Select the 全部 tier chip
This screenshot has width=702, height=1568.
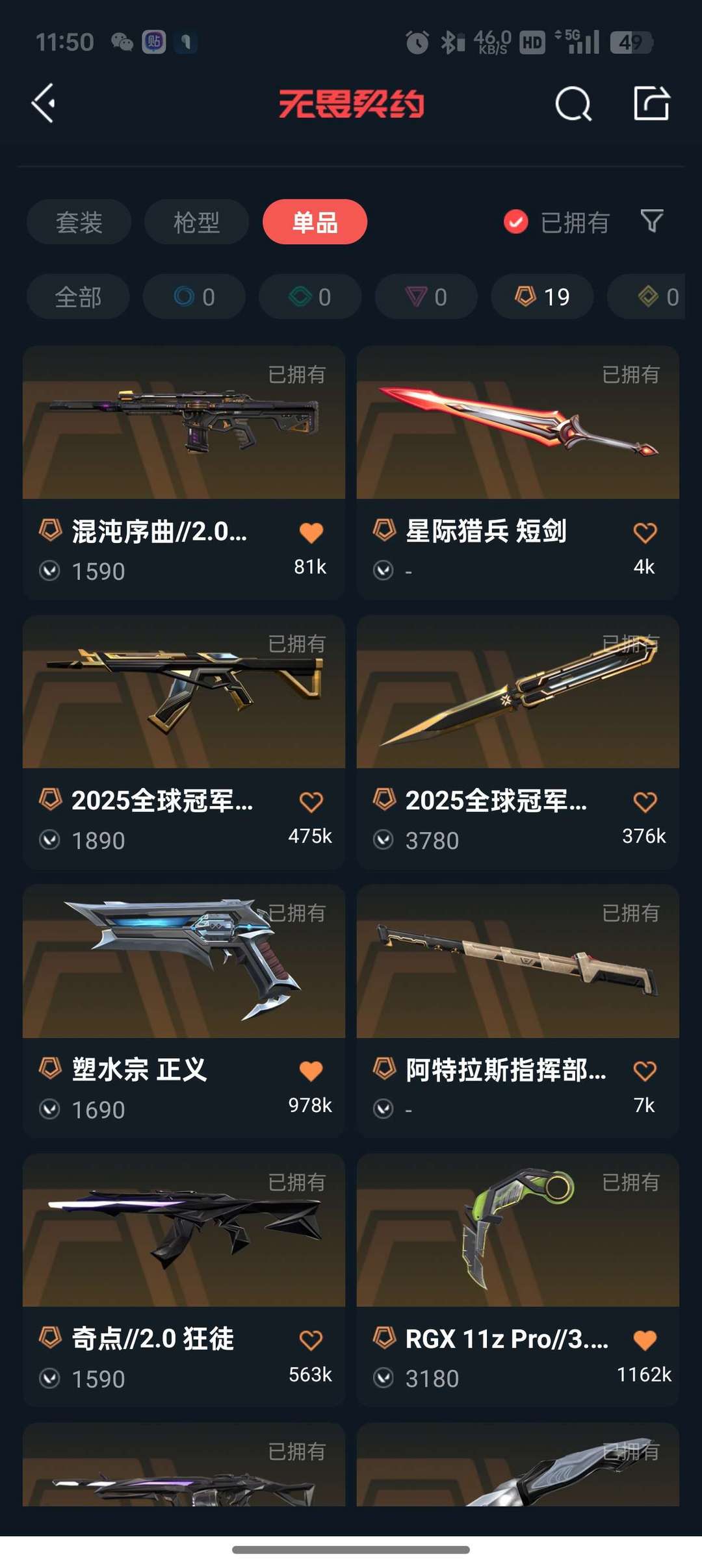pyautogui.click(x=78, y=297)
